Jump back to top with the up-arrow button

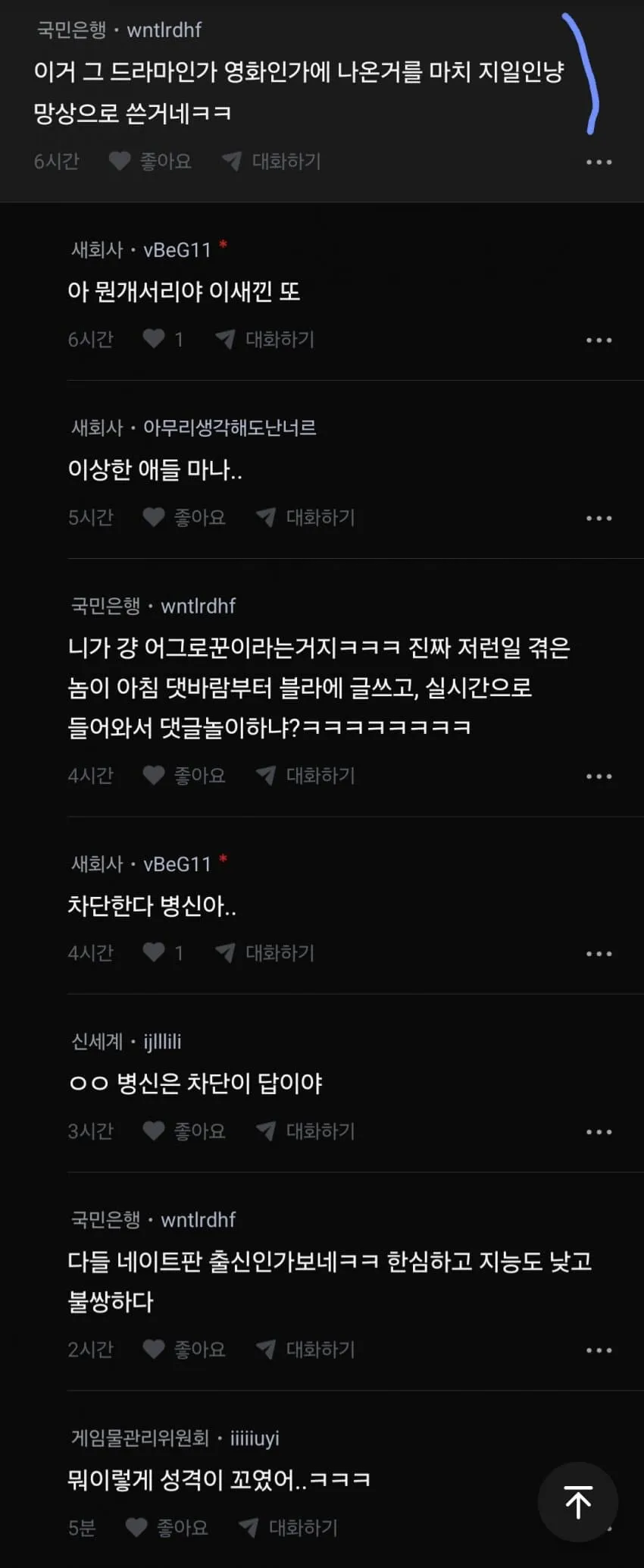pos(577,1502)
